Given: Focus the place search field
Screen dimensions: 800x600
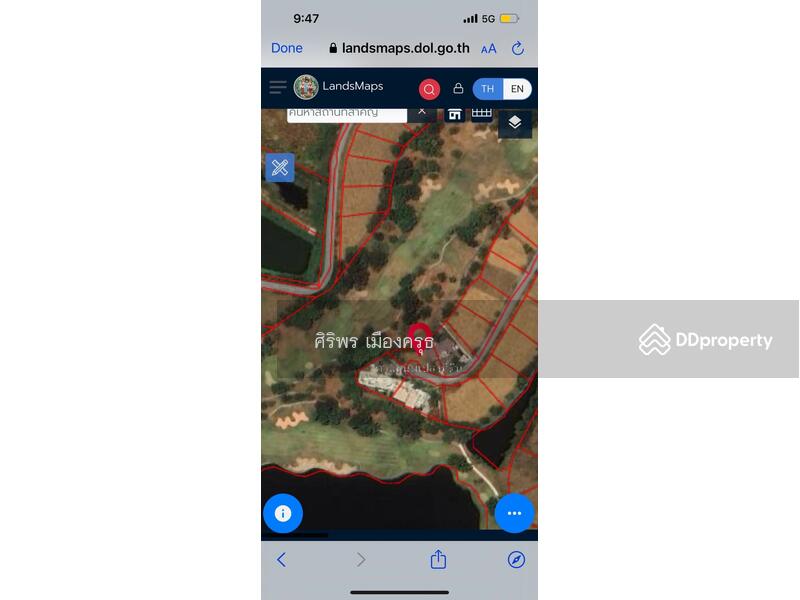Looking at the screenshot, I should click(345, 113).
